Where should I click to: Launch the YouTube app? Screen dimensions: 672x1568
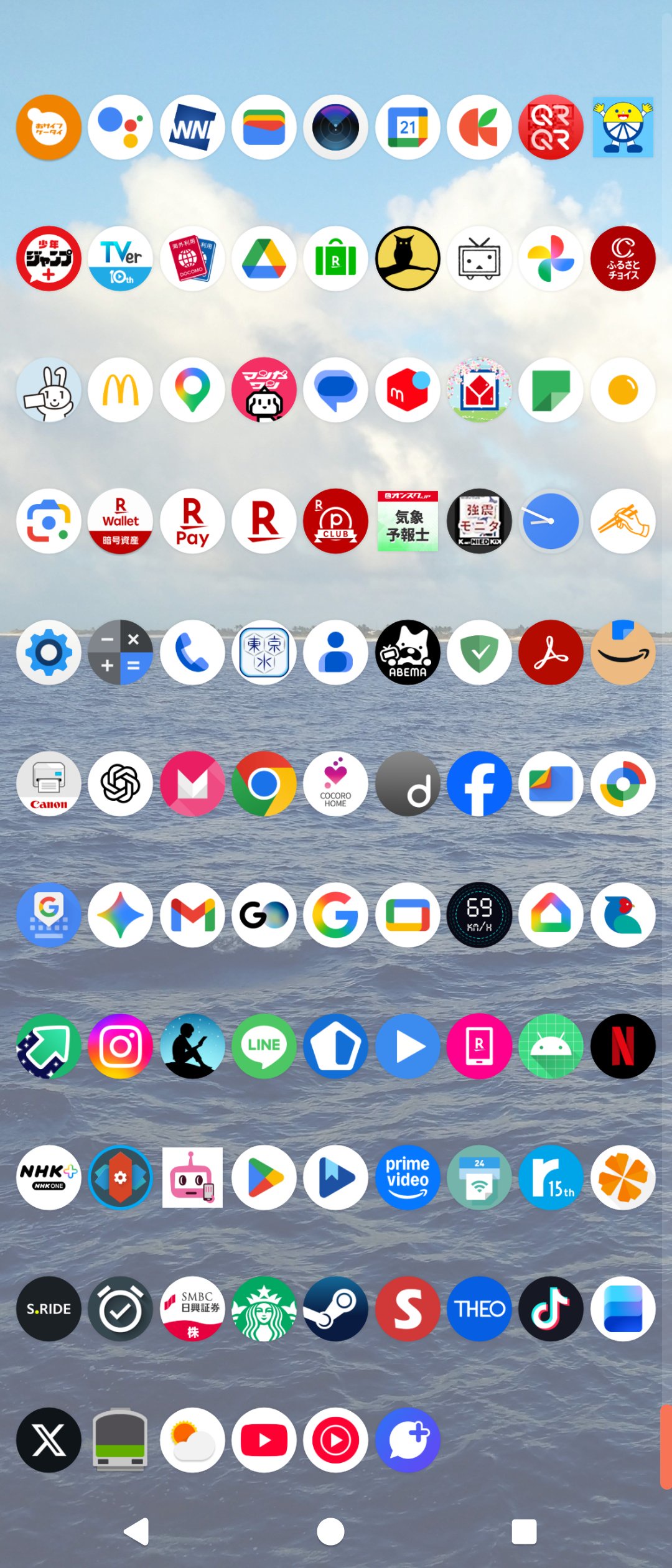tap(264, 1440)
